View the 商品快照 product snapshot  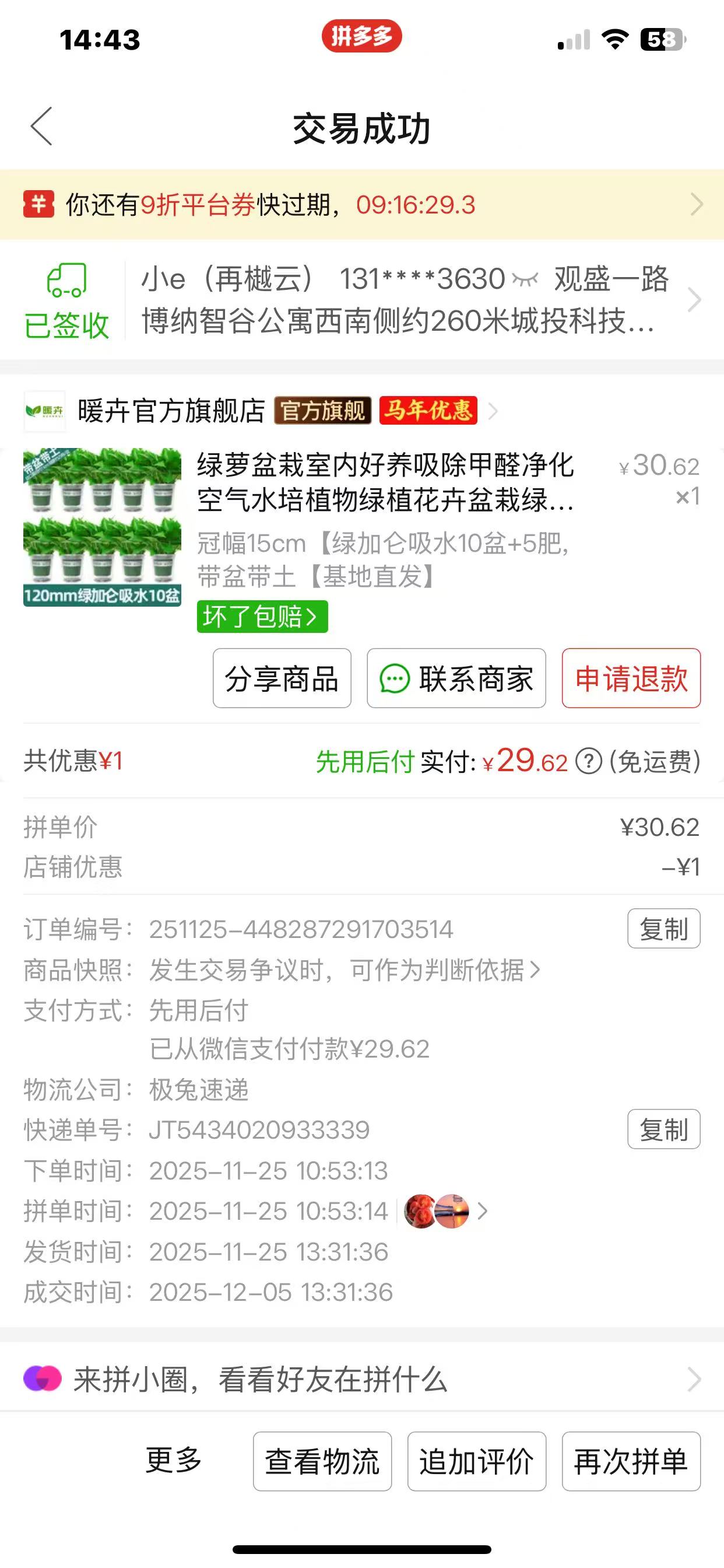tap(344, 970)
